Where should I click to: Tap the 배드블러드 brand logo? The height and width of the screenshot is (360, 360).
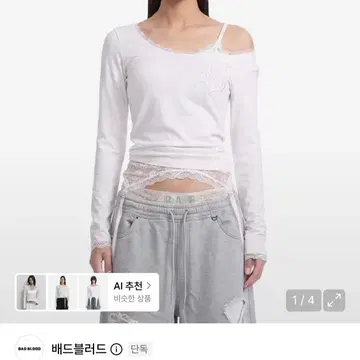click(x=29, y=348)
